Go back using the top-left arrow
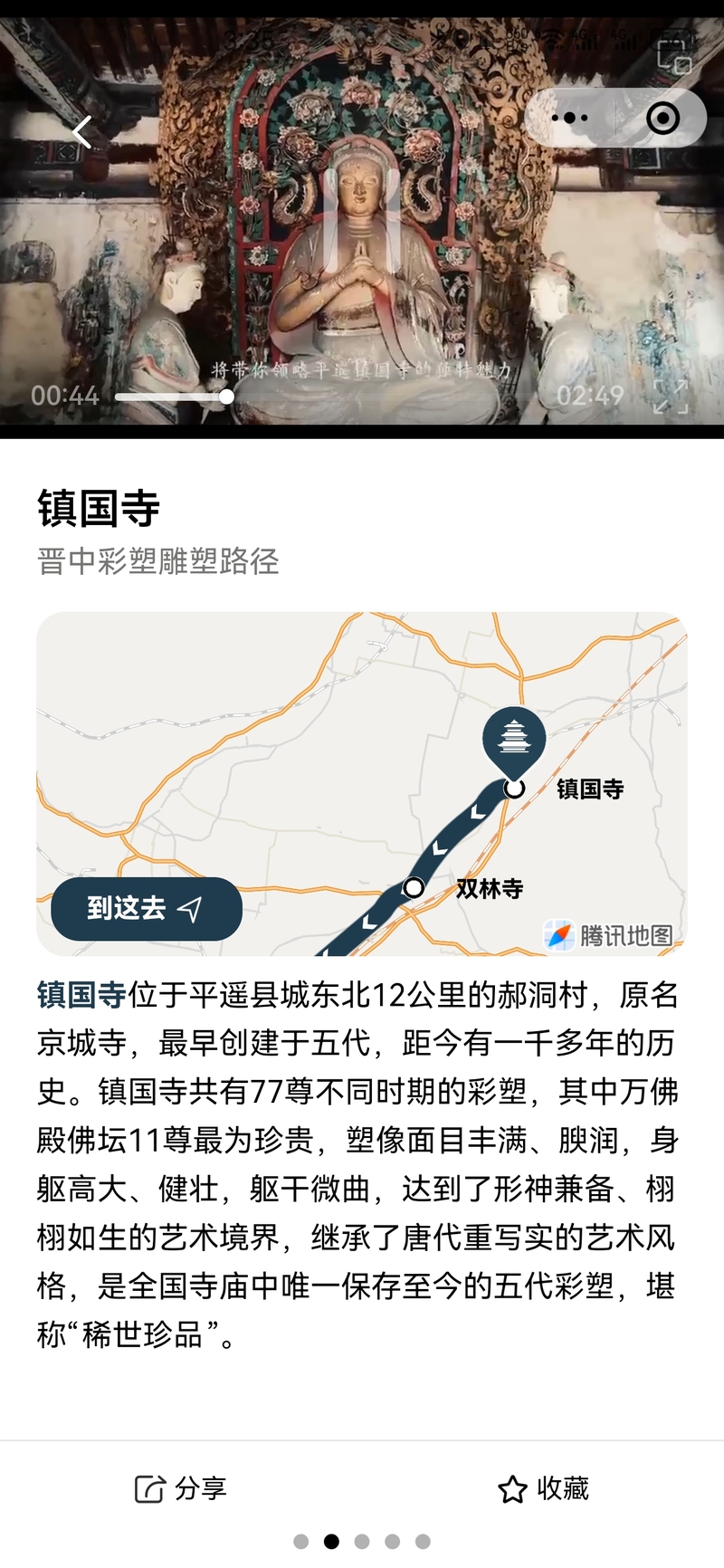Viewport: 724px width, 1568px height. click(82, 132)
